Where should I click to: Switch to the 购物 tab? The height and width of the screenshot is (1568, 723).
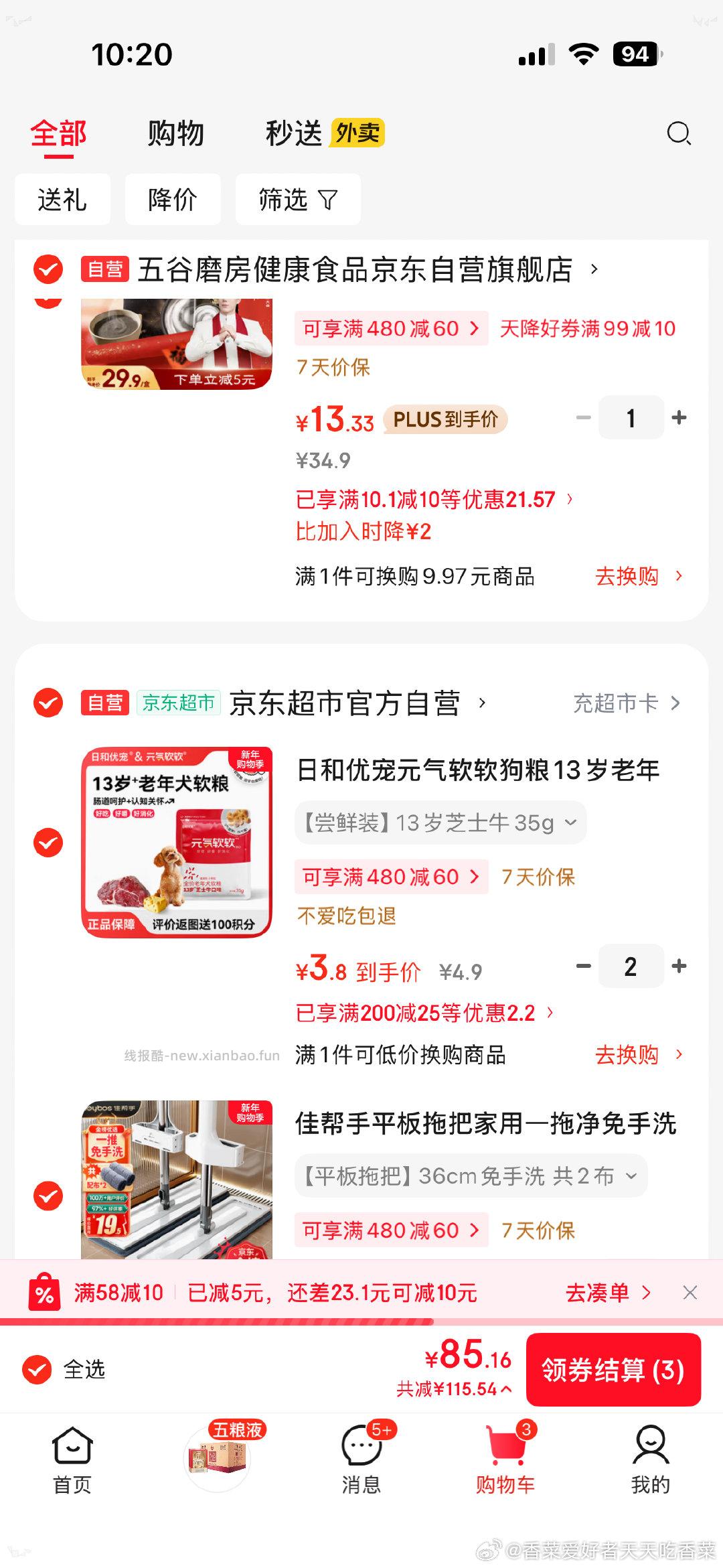click(x=174, y=133)
